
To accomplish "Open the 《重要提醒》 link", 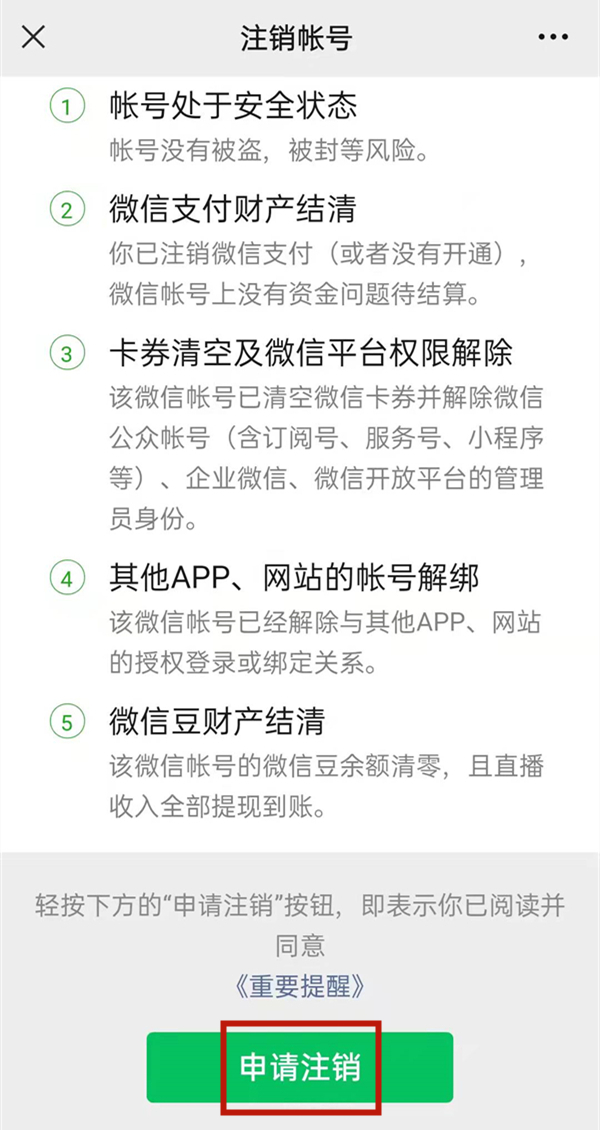I will point(300,985).
